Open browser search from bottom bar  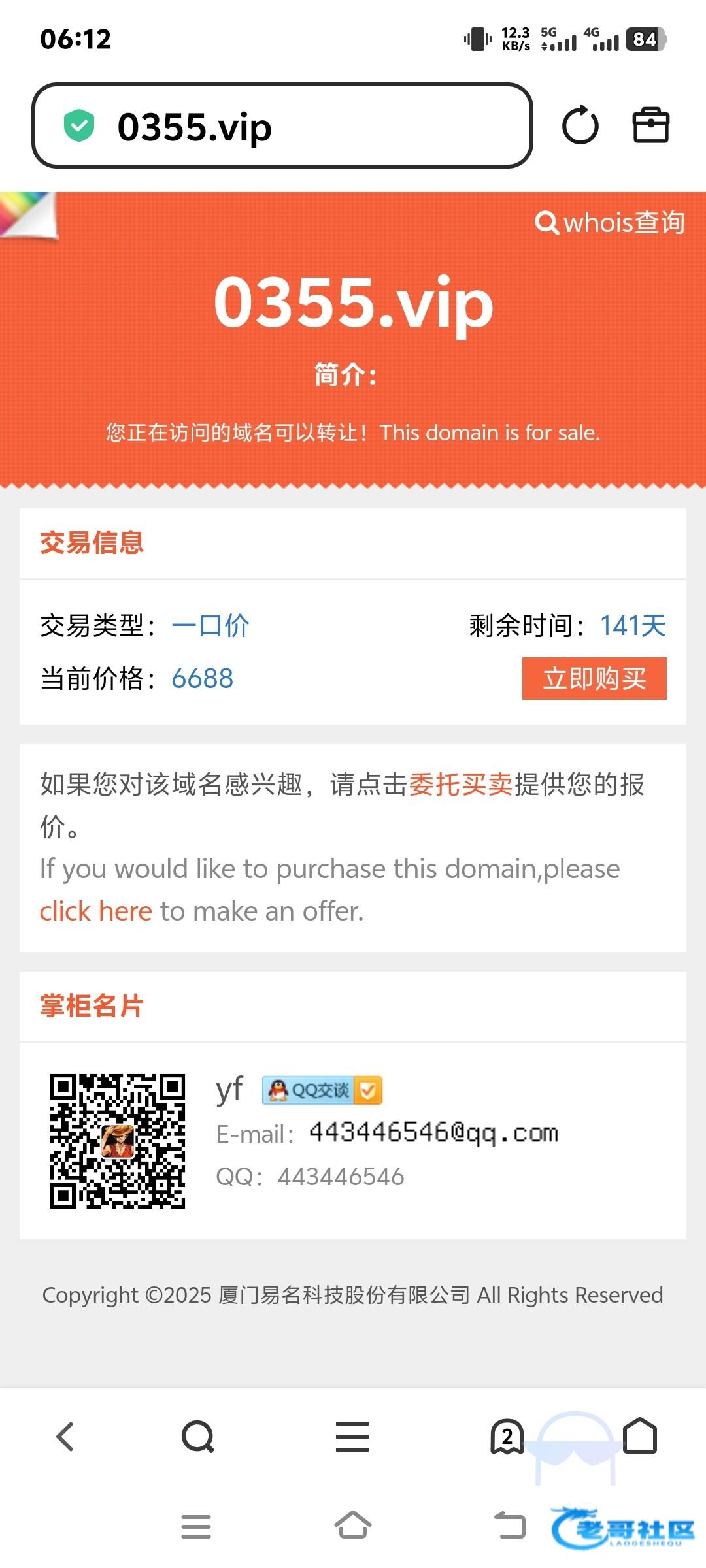point(198,1437)
